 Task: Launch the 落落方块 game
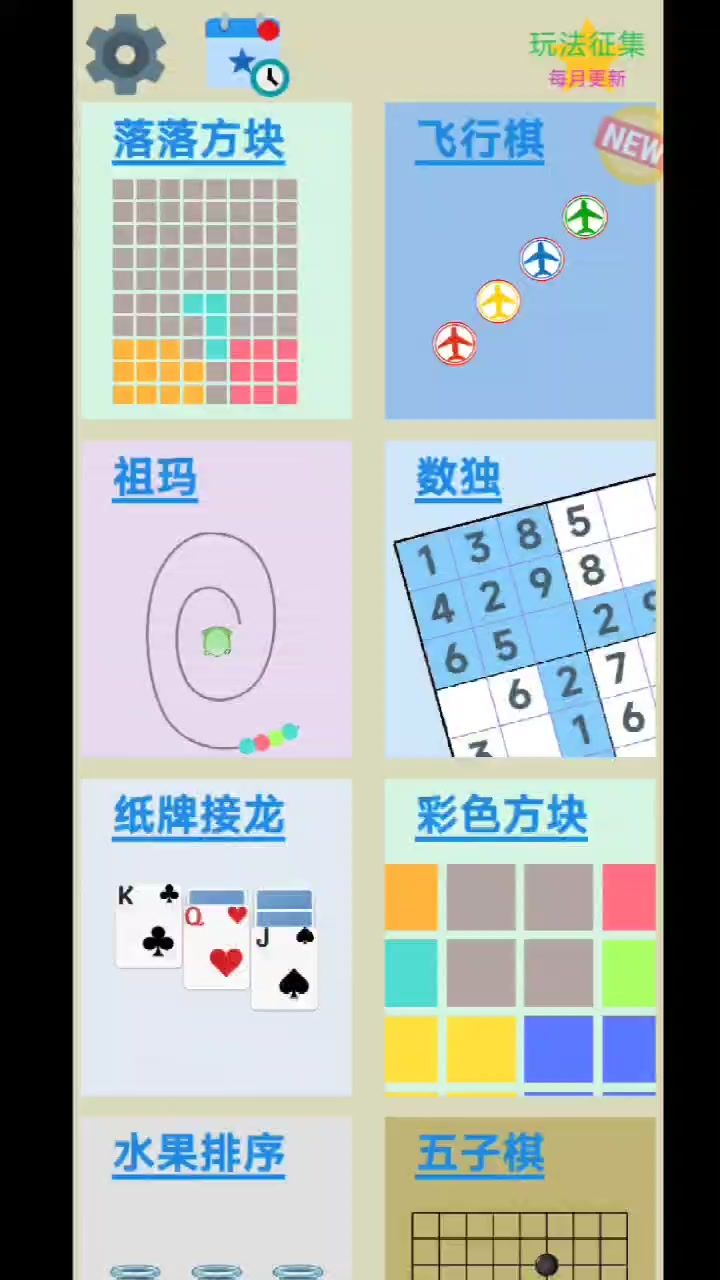[x=216, y=260]
